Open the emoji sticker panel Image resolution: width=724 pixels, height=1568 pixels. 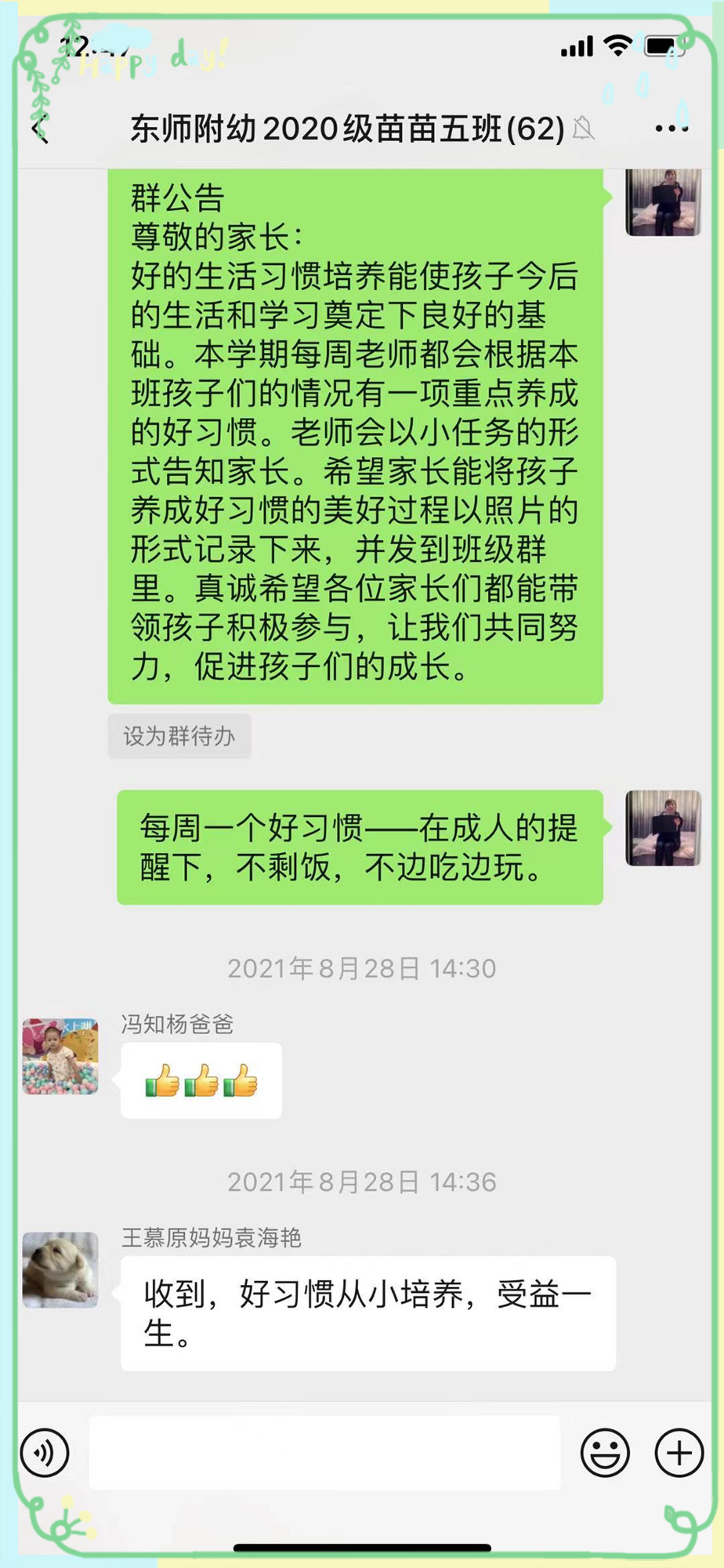pyautogui.click(x=604, y=1453)
